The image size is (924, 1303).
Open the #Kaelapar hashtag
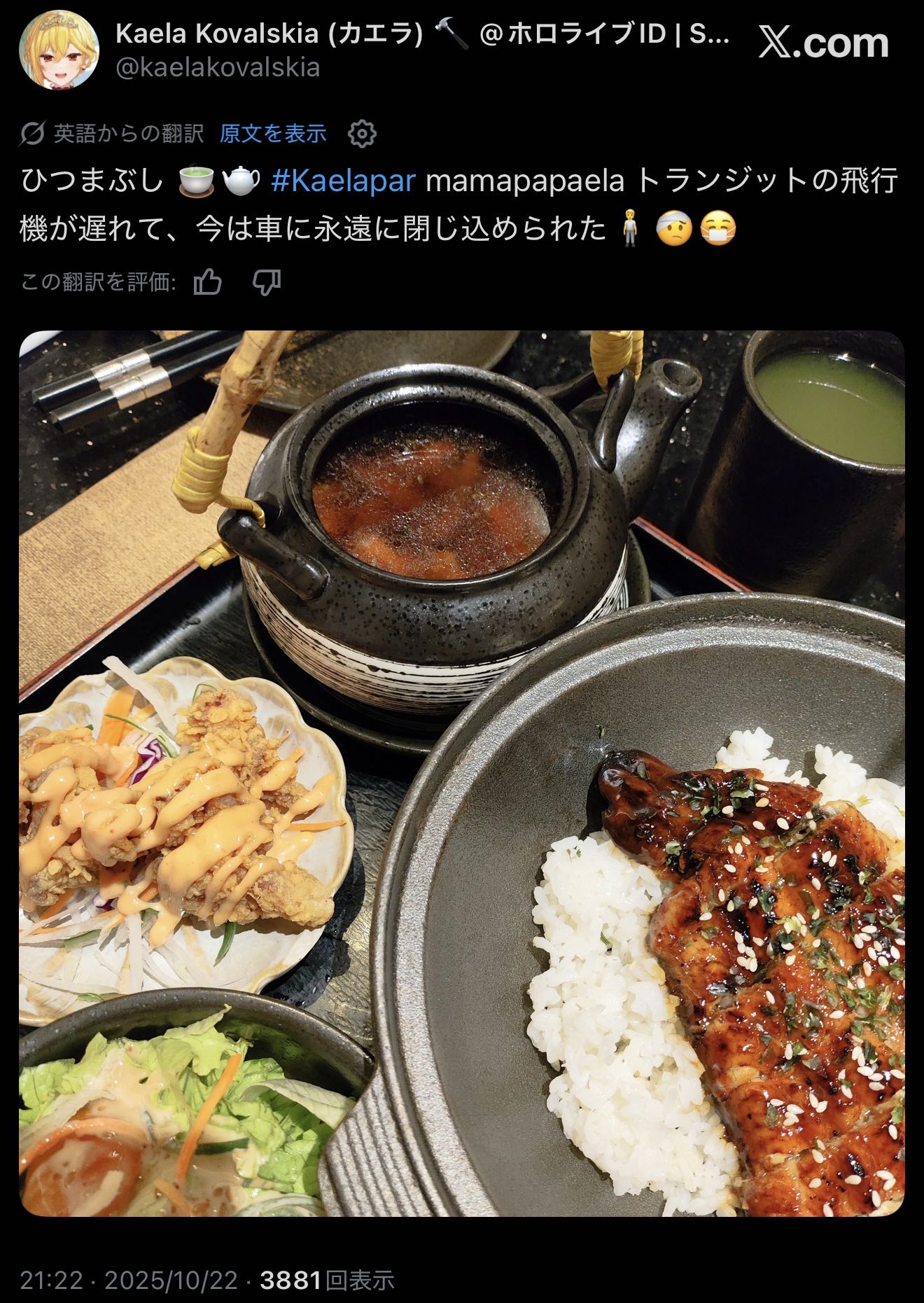(x=343, y=181)
